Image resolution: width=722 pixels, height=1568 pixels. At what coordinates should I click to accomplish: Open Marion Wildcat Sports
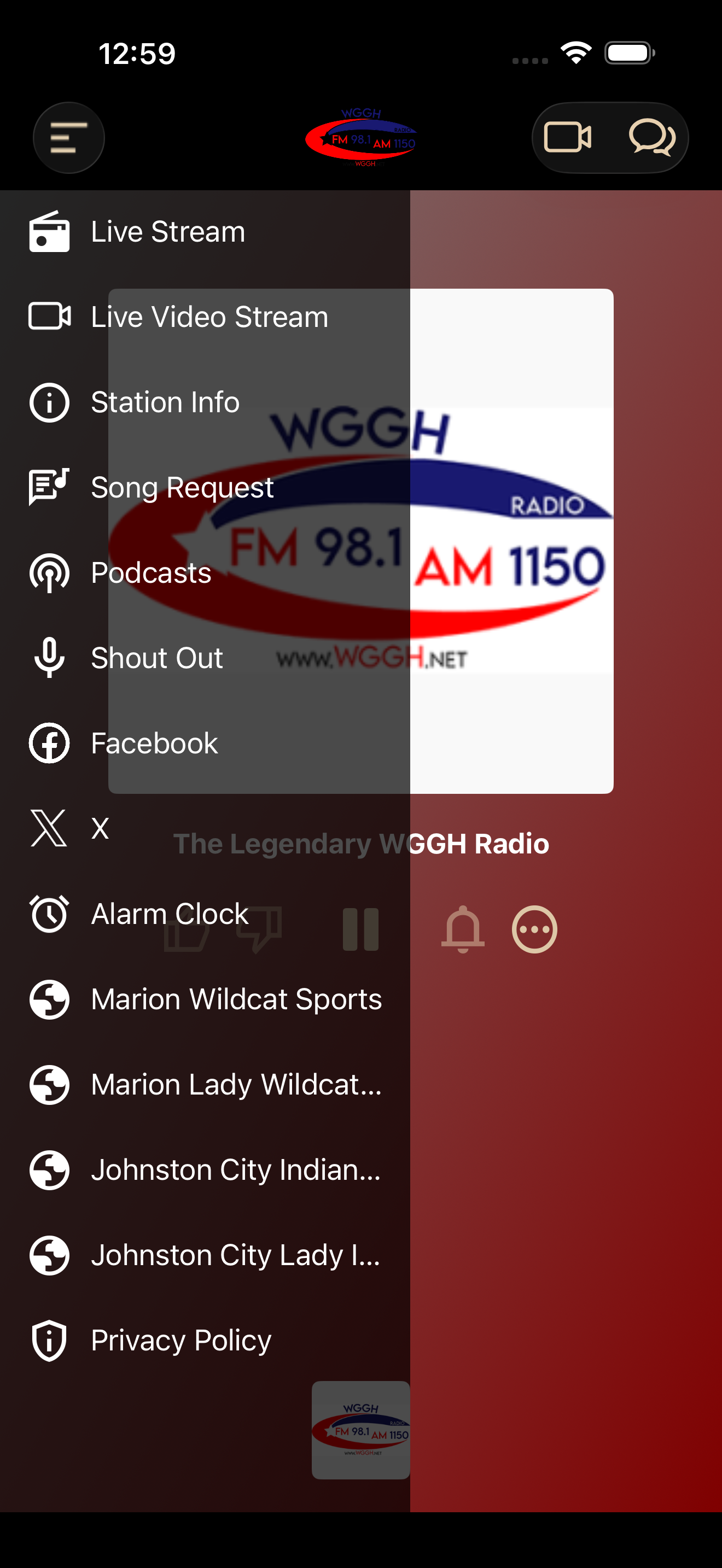click(205, 999)
